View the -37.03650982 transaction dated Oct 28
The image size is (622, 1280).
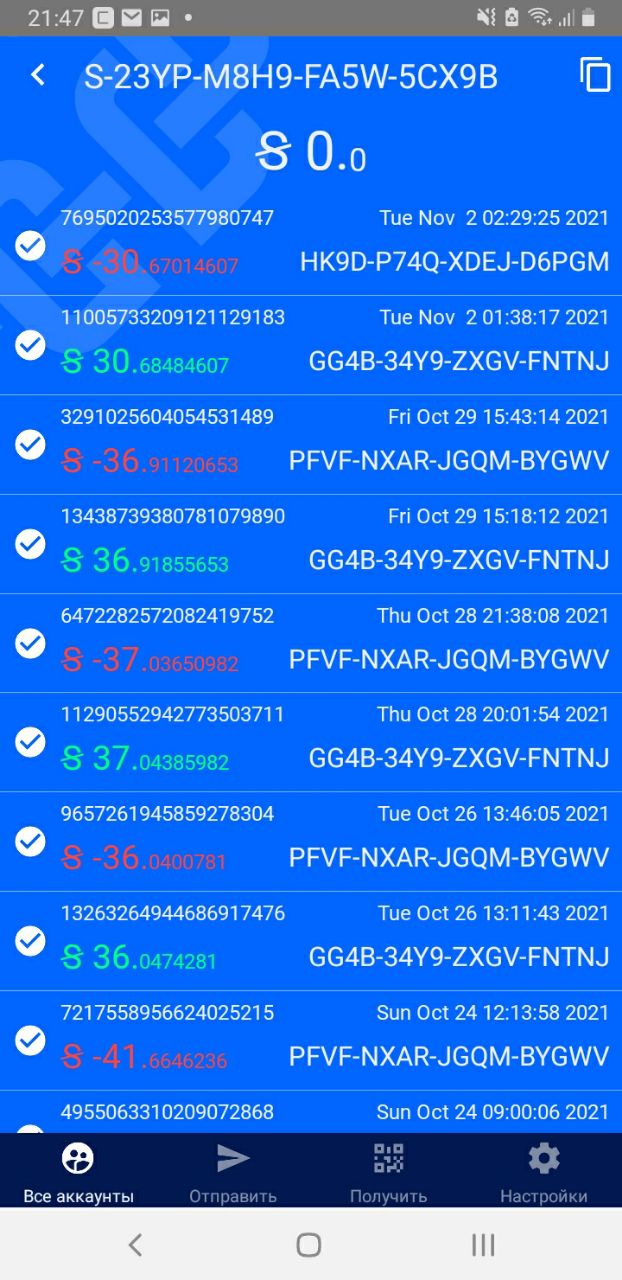(311, 643)
